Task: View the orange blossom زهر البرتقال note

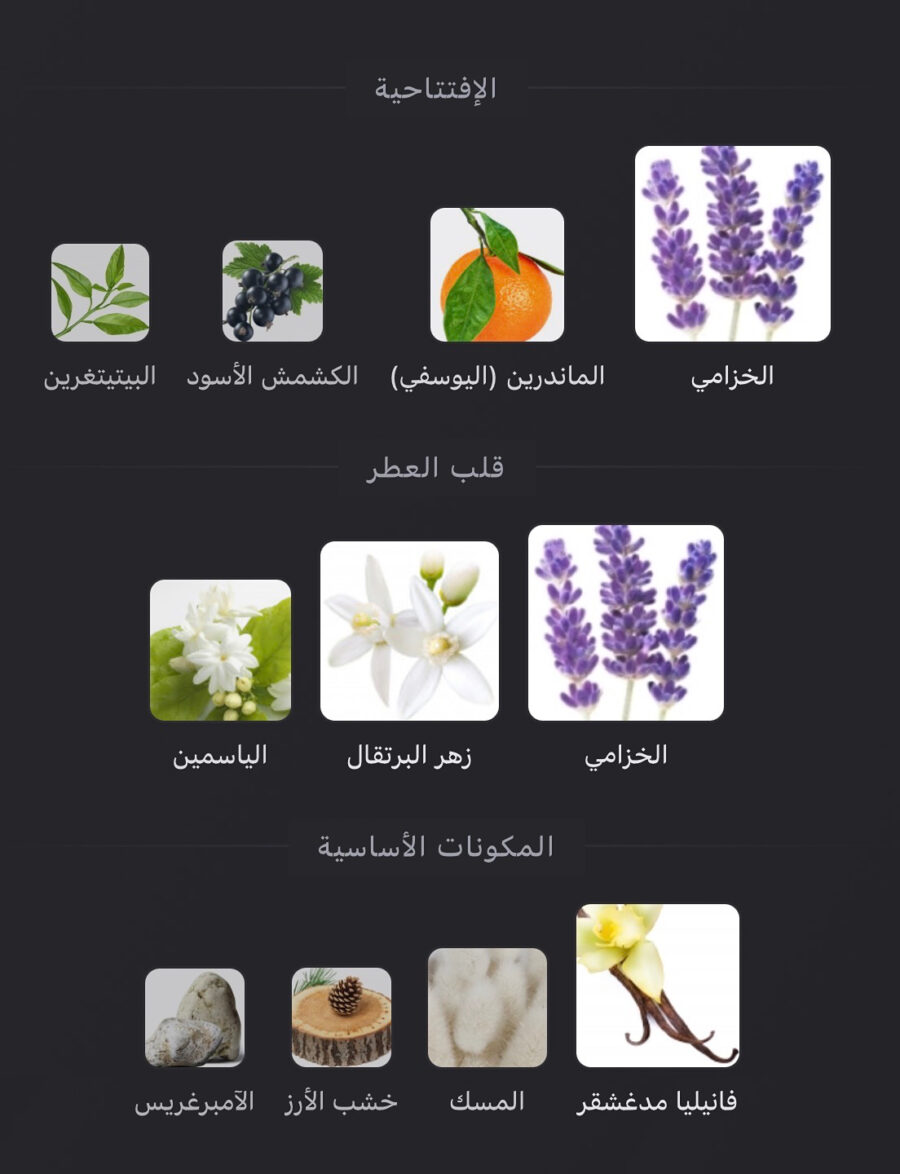Action: 409,631
